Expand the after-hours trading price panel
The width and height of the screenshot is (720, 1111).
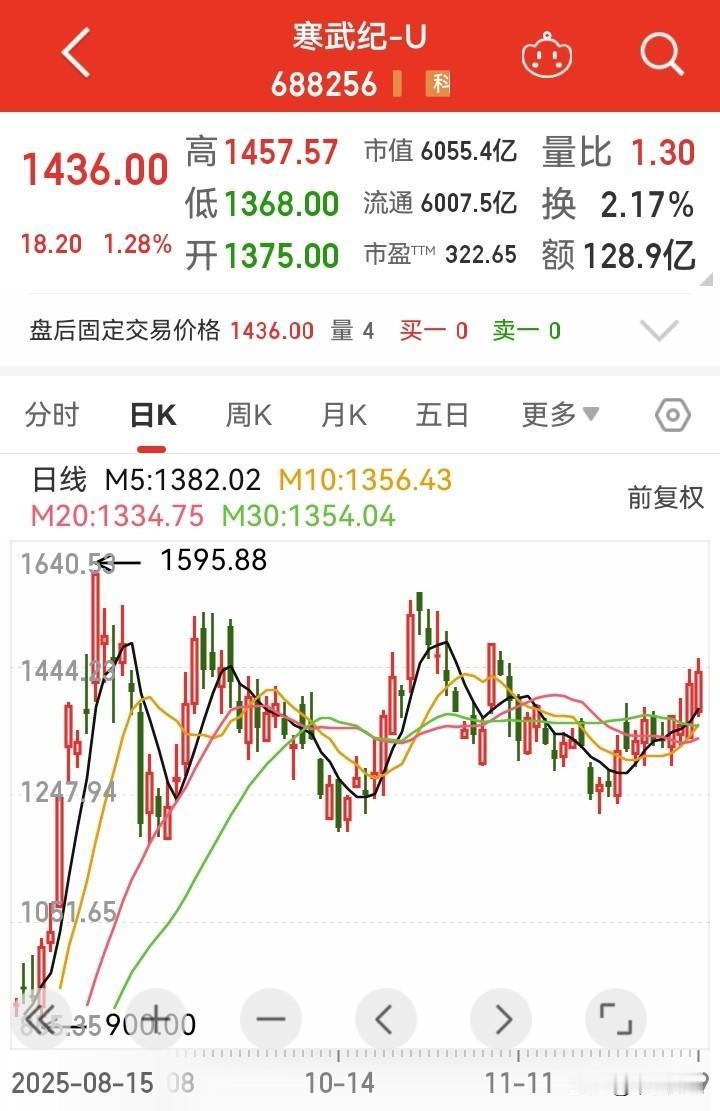pos(657,330)
